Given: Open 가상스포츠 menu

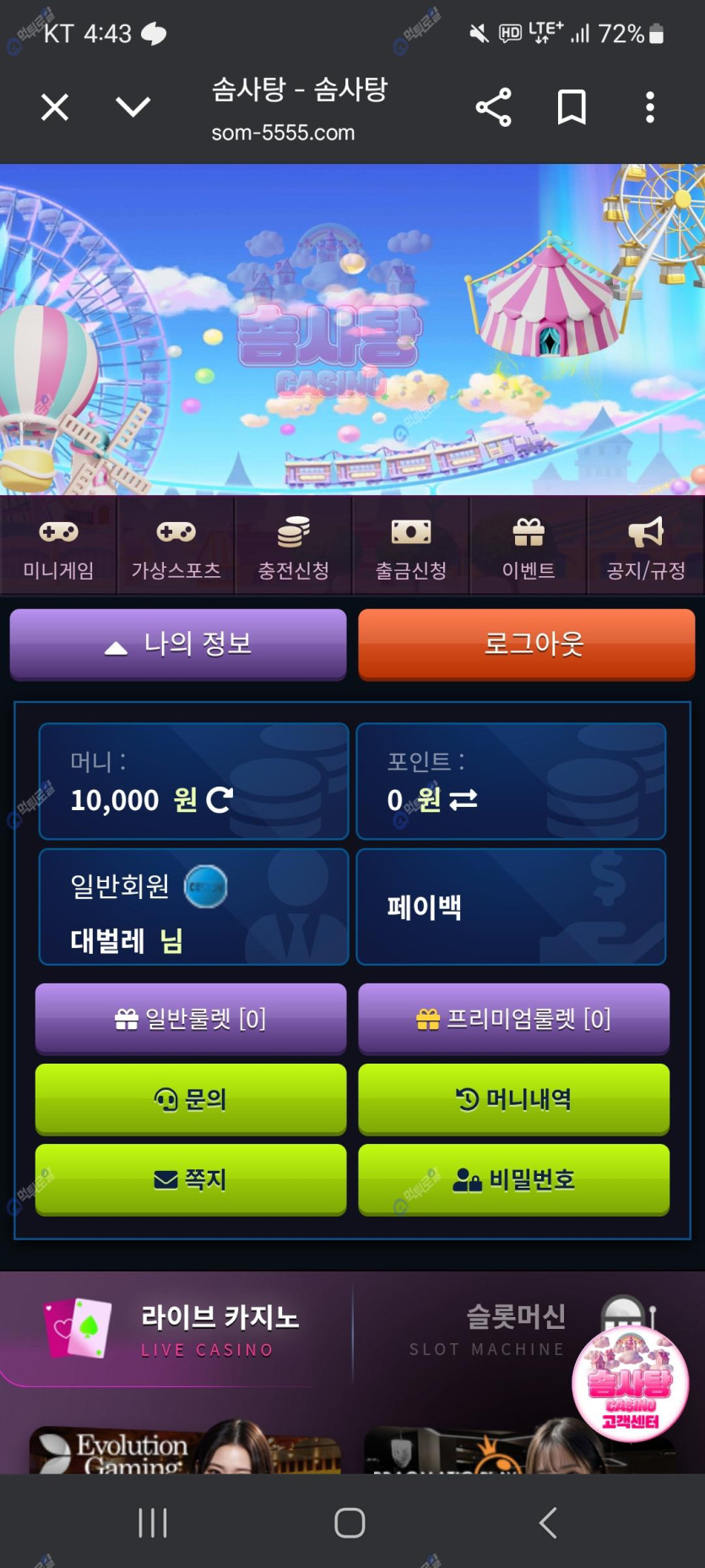Looking at the screenshot, I should point(176,547).
